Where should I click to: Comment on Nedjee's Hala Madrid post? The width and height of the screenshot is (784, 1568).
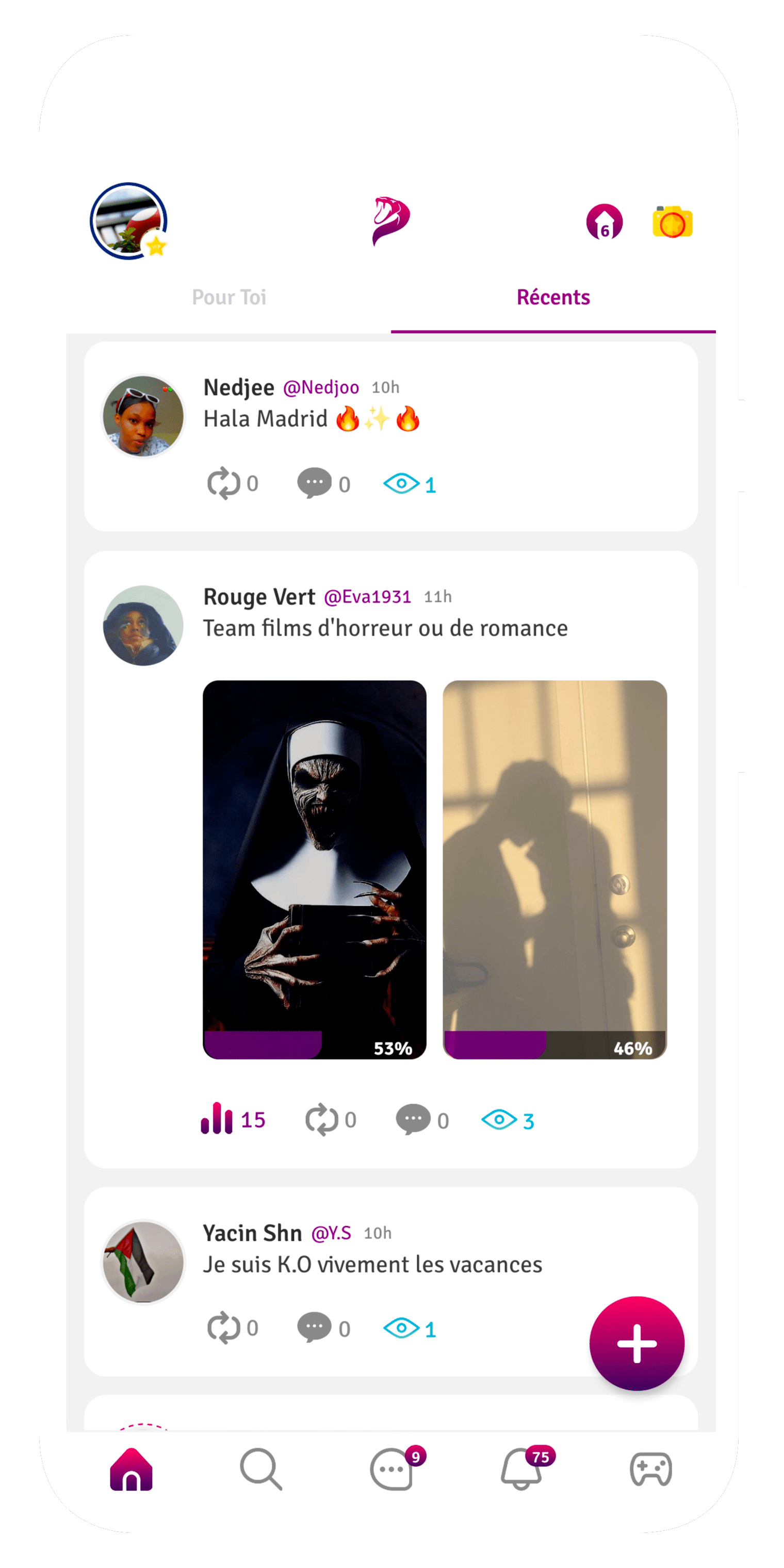point(314,483)
